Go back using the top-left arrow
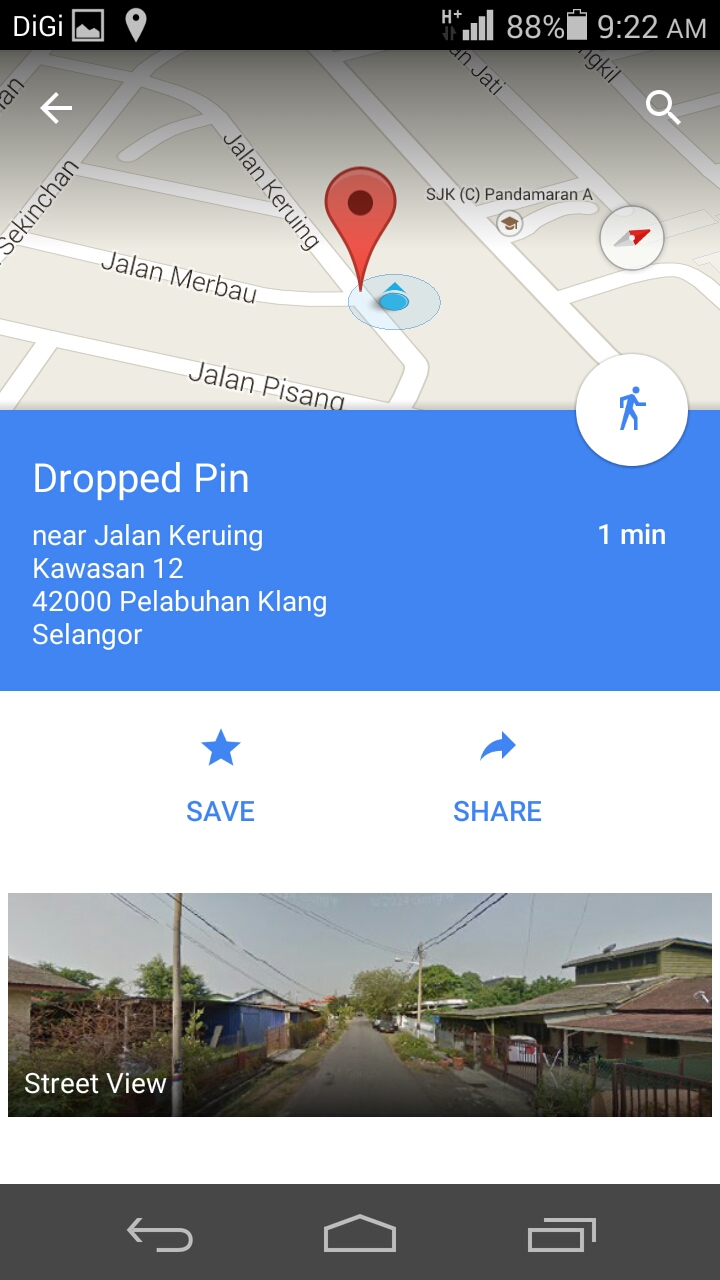 (56, 108)
